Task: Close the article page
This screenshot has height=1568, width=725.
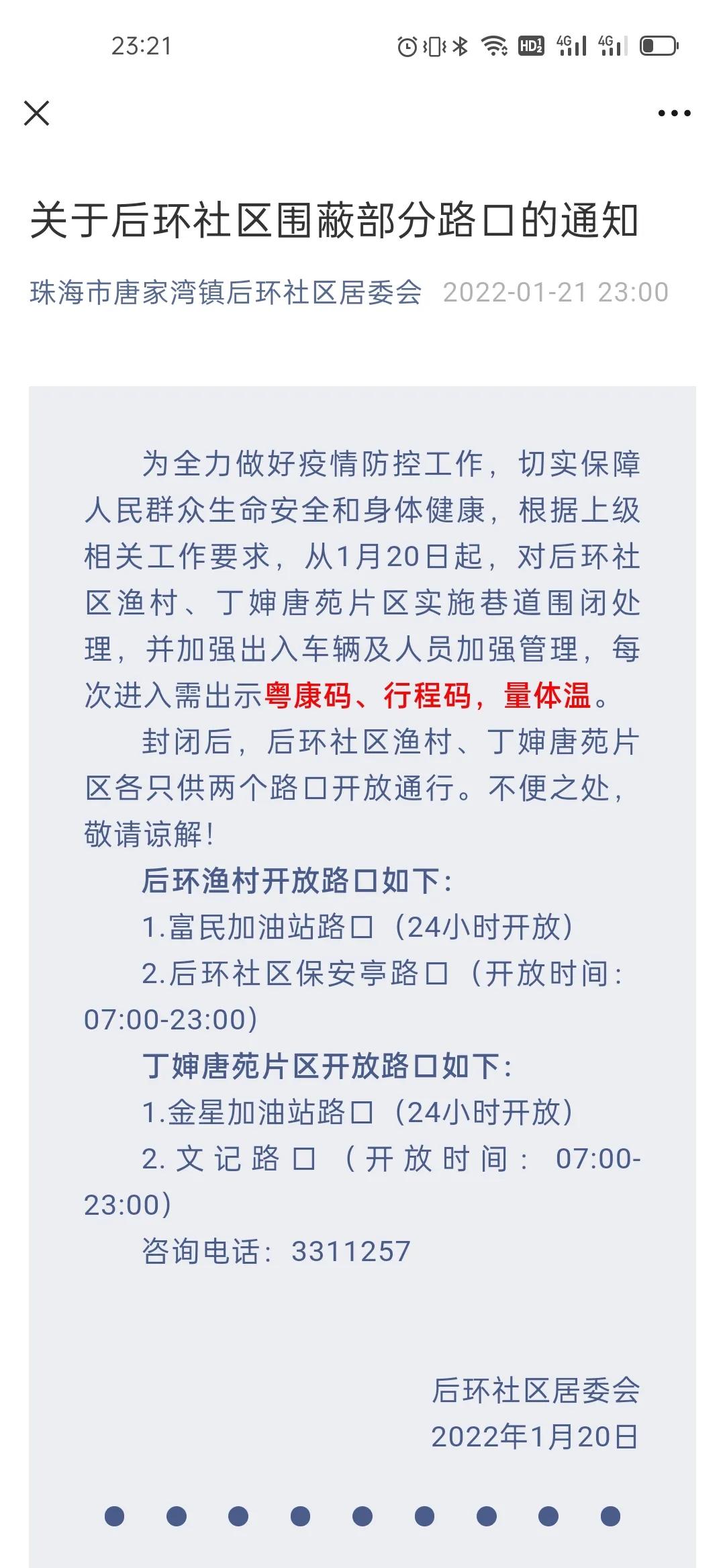Action: tap(37, 113)
